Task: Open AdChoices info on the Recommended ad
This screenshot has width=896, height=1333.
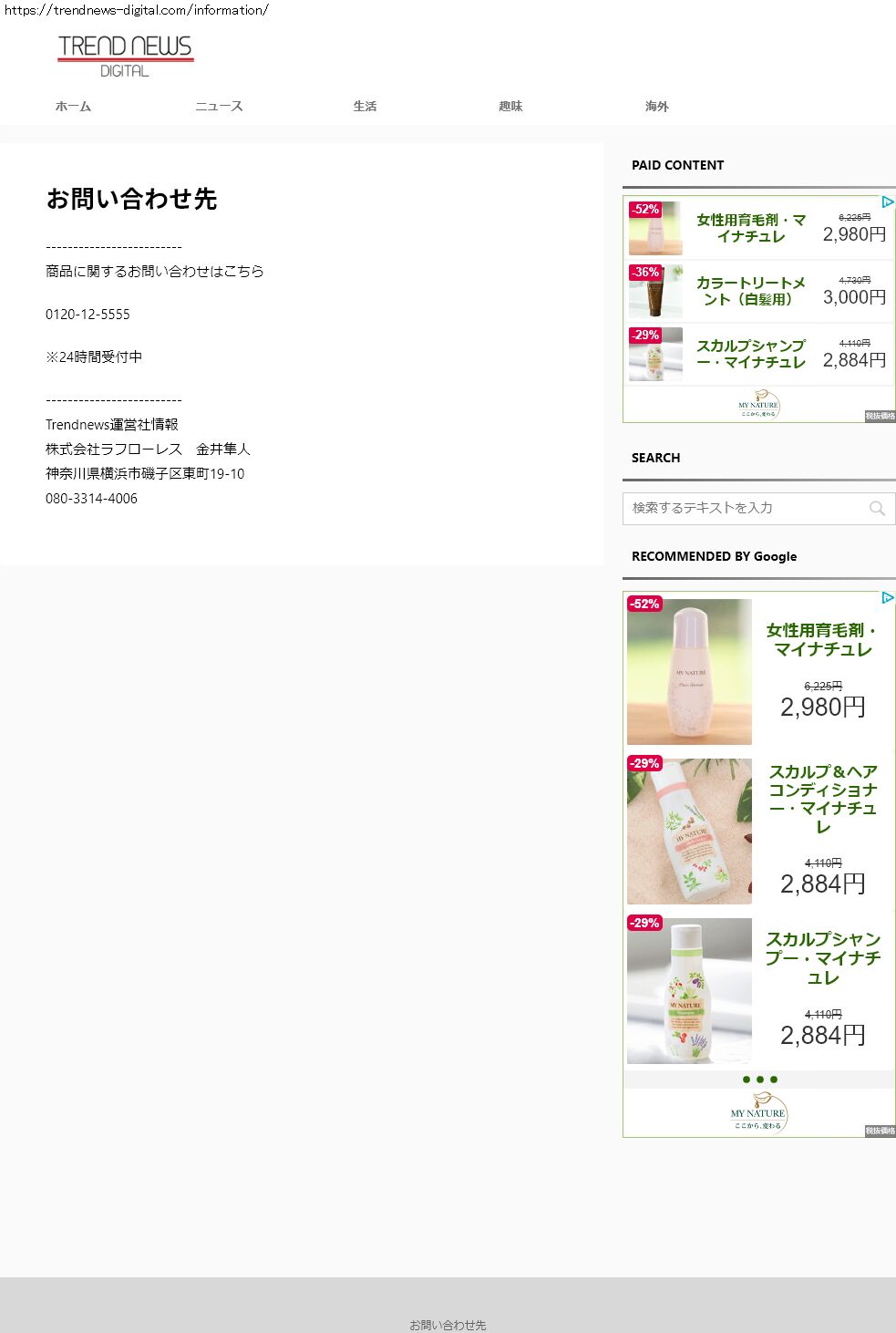Action: [887, 598]
